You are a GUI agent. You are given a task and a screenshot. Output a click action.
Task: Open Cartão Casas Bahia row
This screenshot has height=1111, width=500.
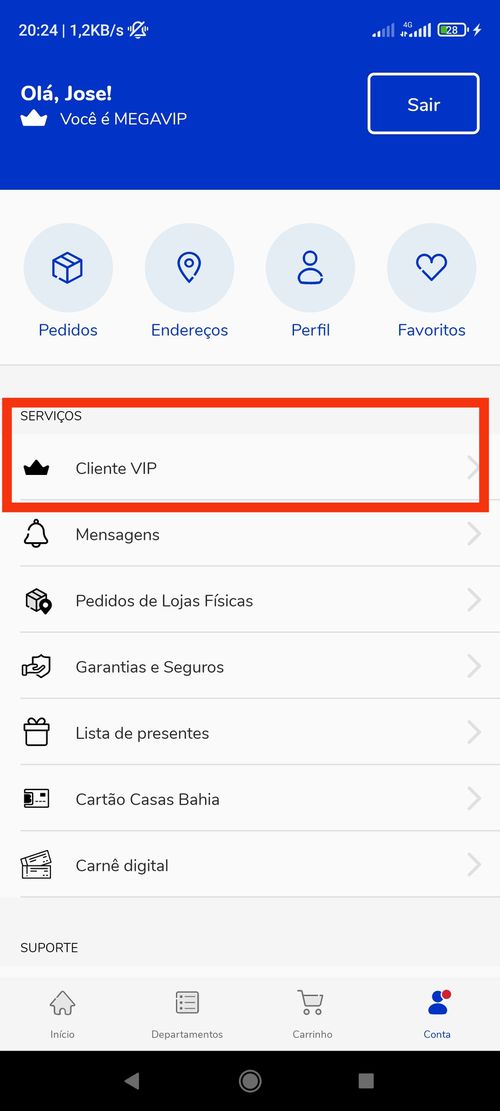point(250,799)
